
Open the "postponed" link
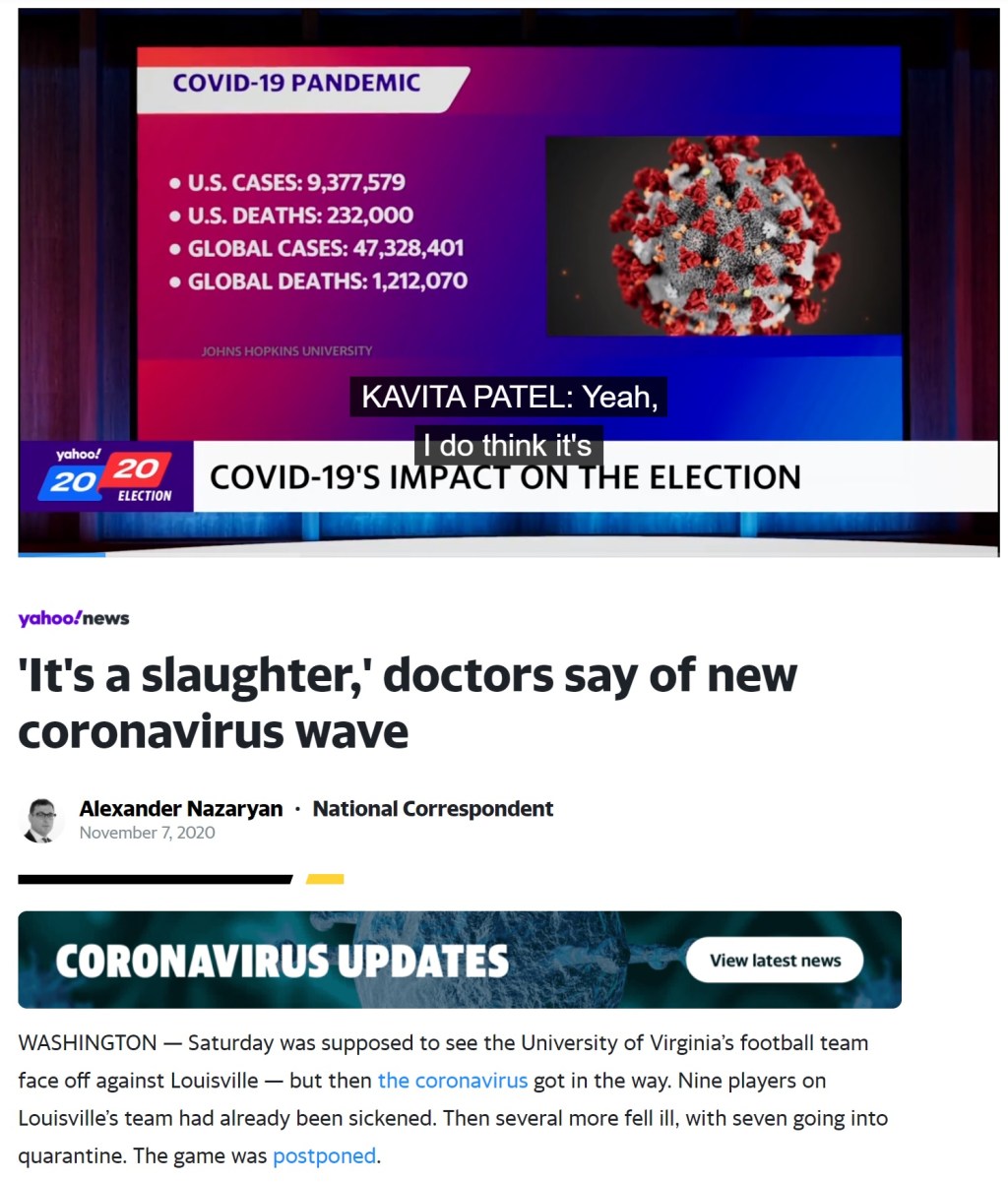click(324, 1155)
